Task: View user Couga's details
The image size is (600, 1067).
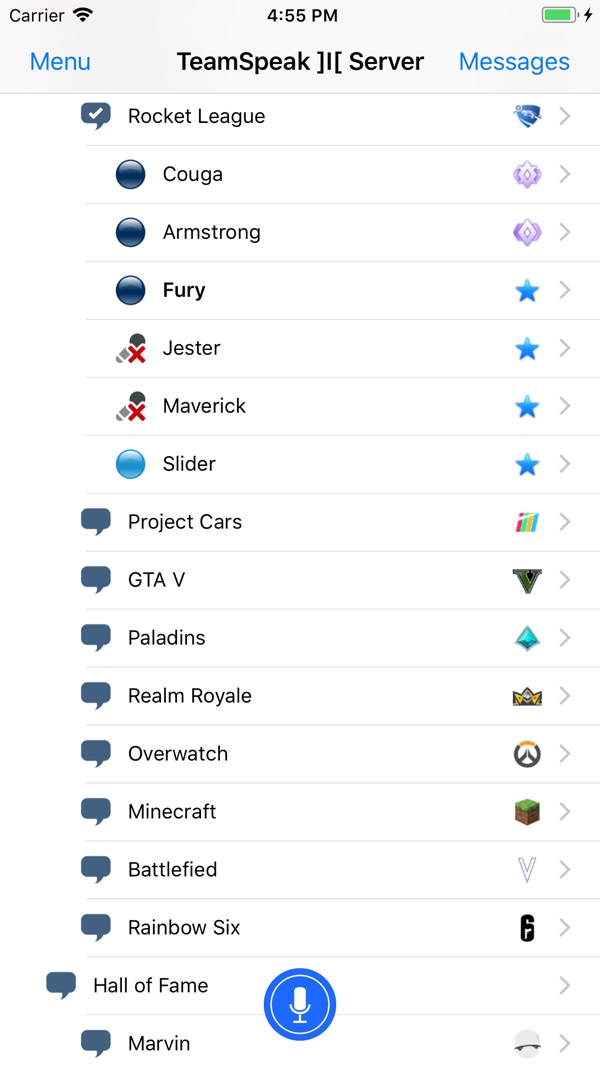Action: (193, 175)
